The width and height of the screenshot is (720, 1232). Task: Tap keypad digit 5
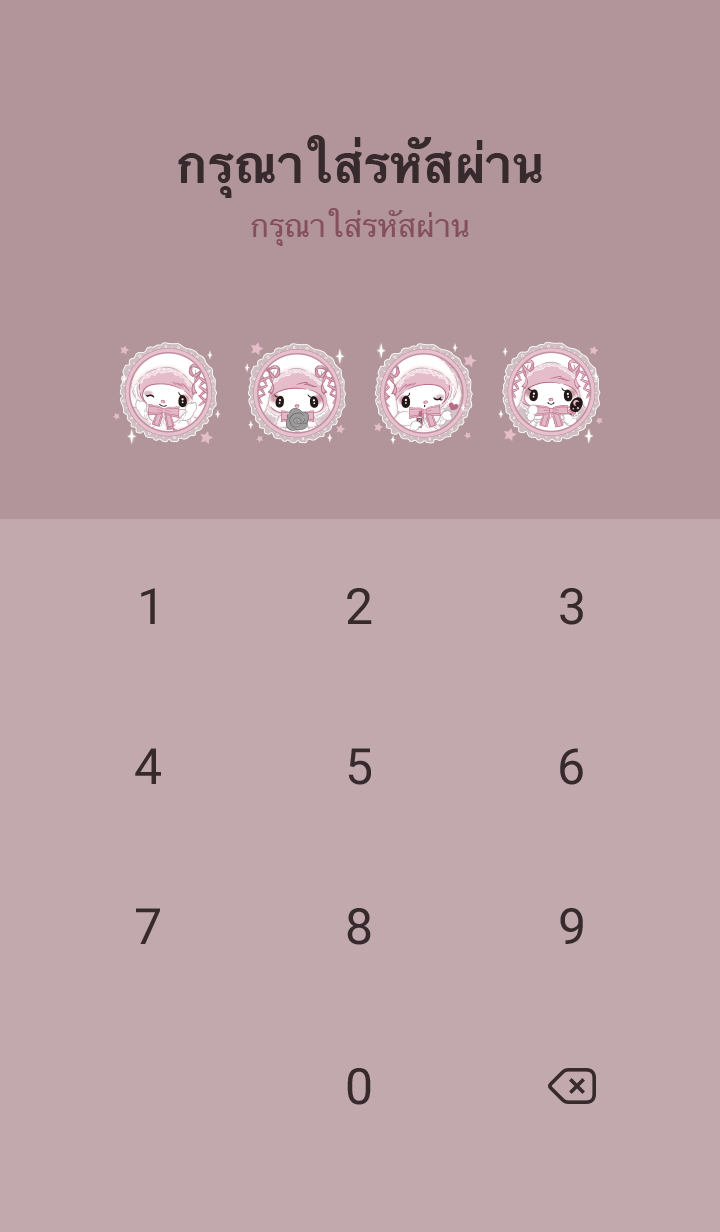click(359, 767)
